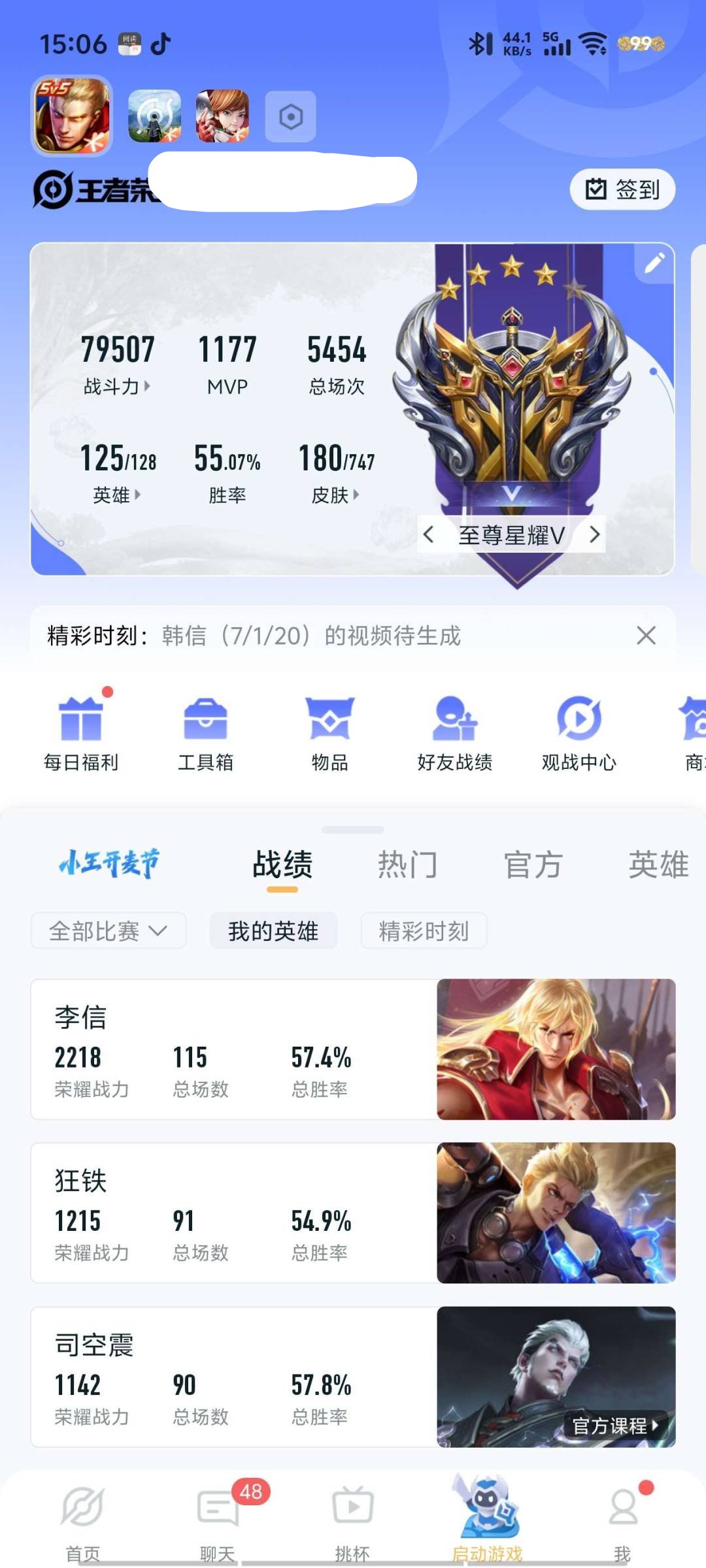The image size is (706, 1568).
Task: Switch to the 官方 tab
Action: coord(533,864)
